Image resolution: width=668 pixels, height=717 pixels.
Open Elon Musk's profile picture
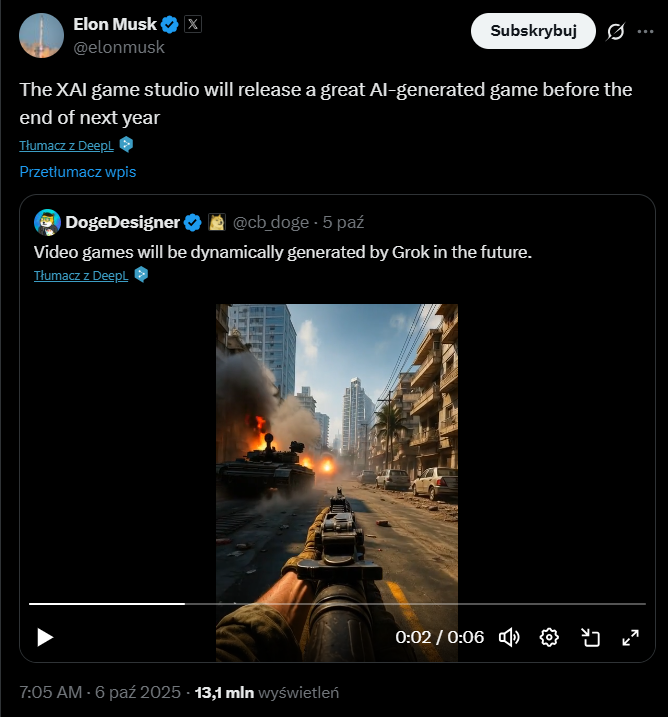point(42,35)
